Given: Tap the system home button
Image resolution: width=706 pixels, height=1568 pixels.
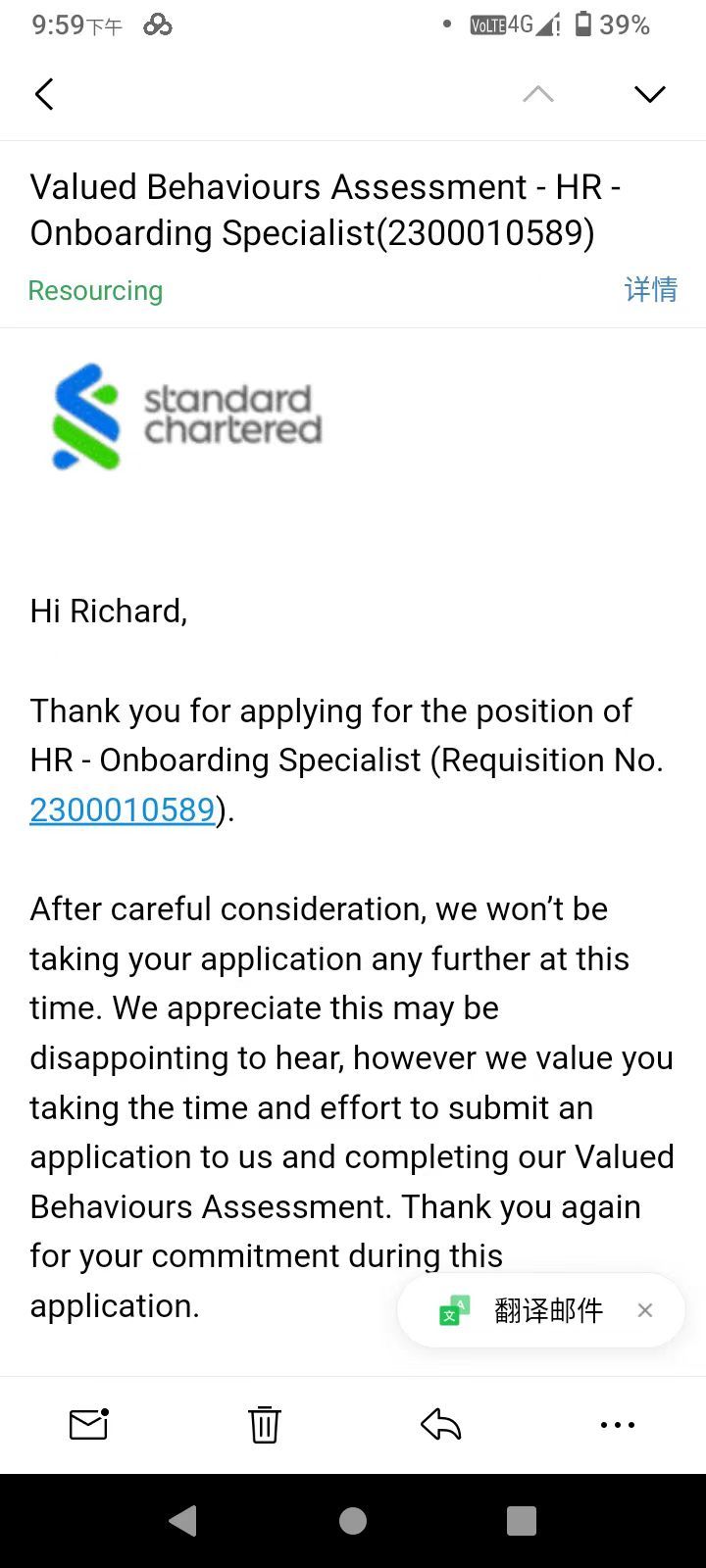Looking at the screenshot, I should 353,1520.
